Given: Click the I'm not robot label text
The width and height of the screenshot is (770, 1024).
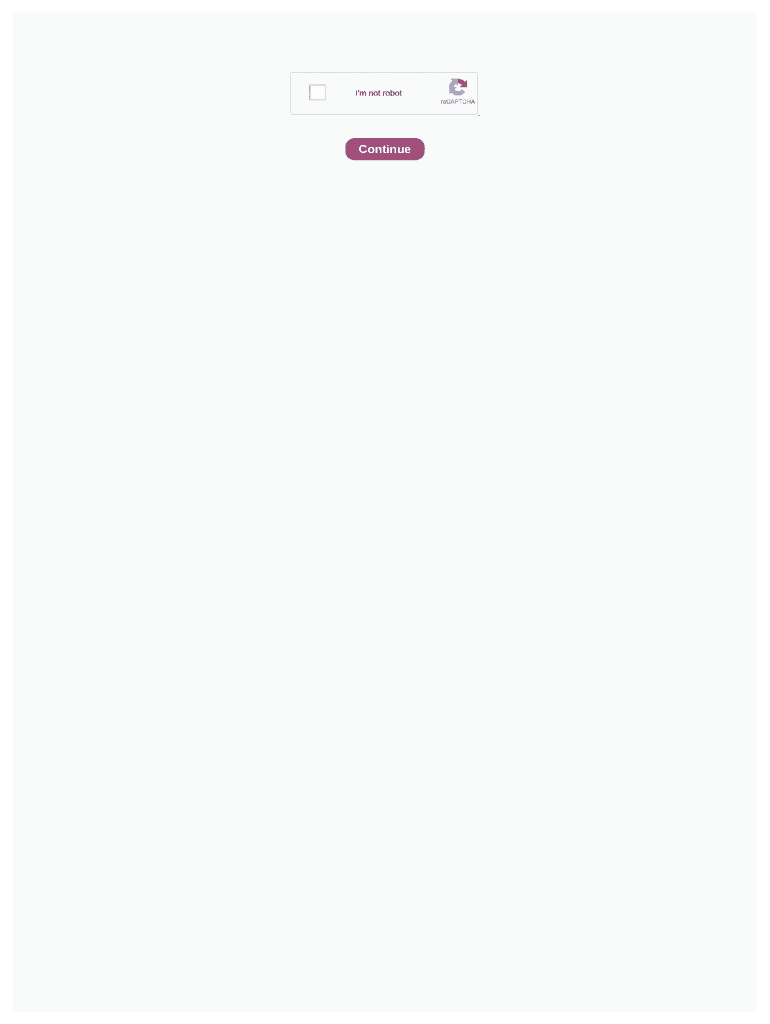Looking at the screenshot, I should pyautogui.click(x=378, y=93).
